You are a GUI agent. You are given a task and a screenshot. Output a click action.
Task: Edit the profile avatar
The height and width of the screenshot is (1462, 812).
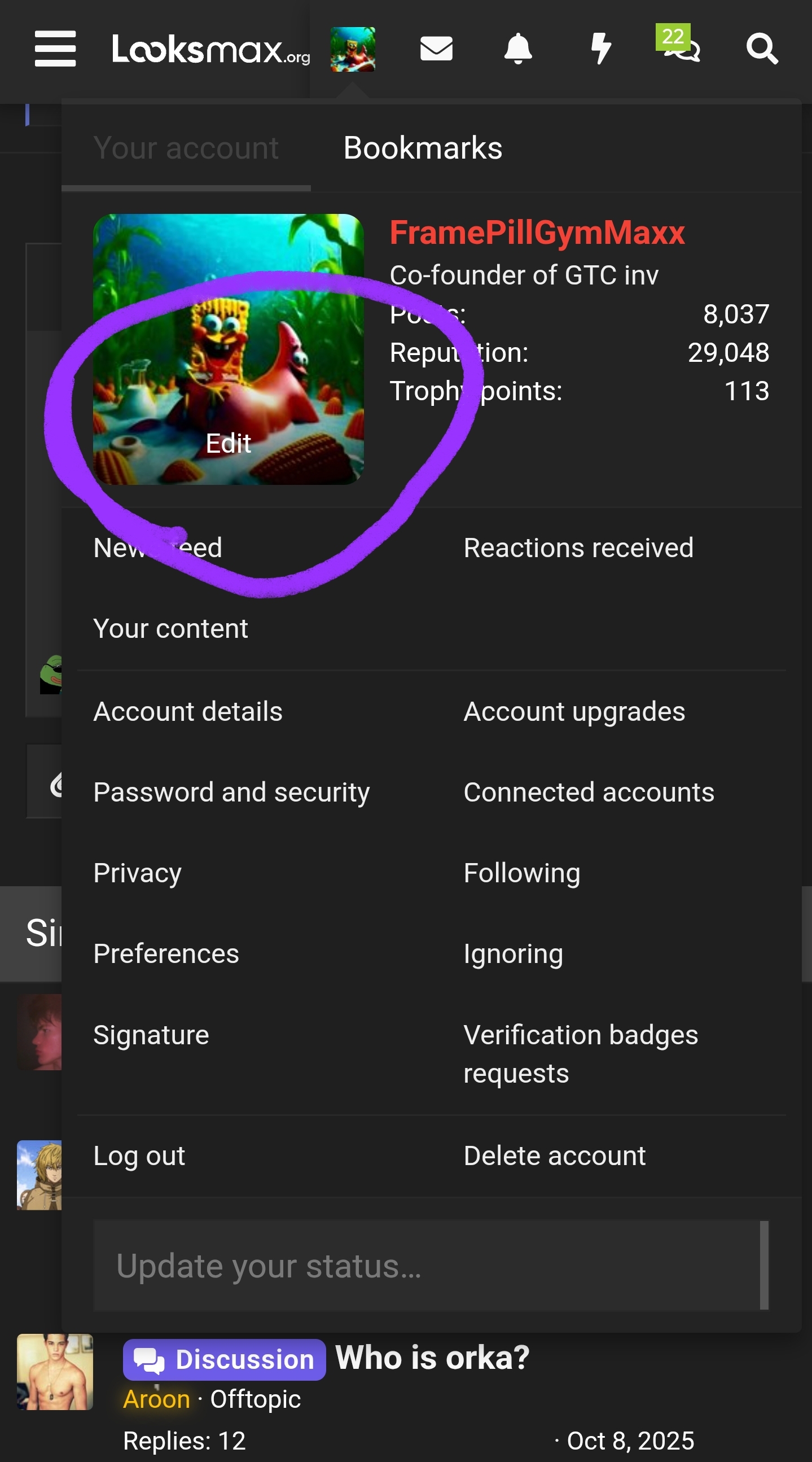[228, 443]
